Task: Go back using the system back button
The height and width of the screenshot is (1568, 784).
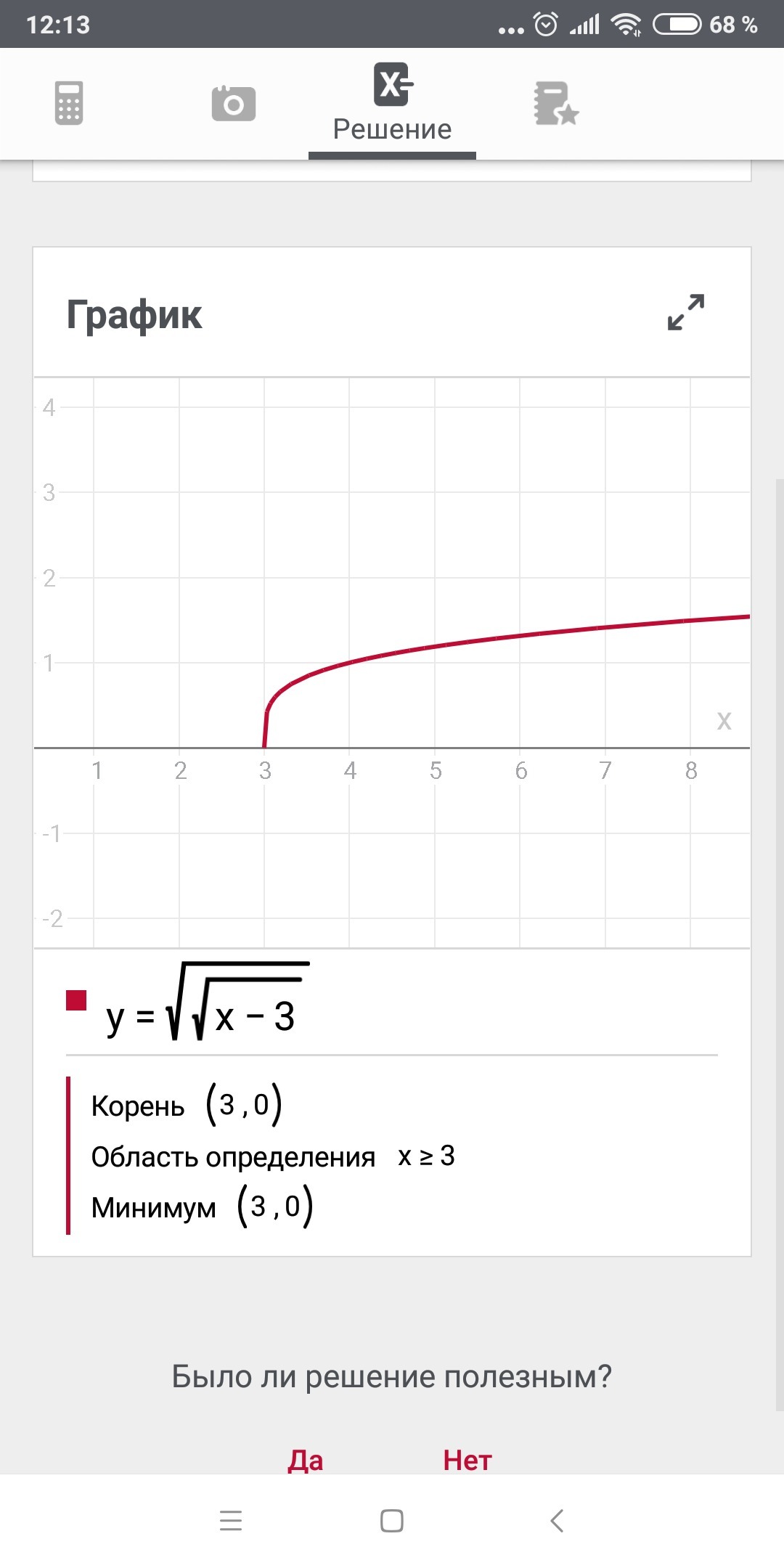Action: [x=557, y=1520]
